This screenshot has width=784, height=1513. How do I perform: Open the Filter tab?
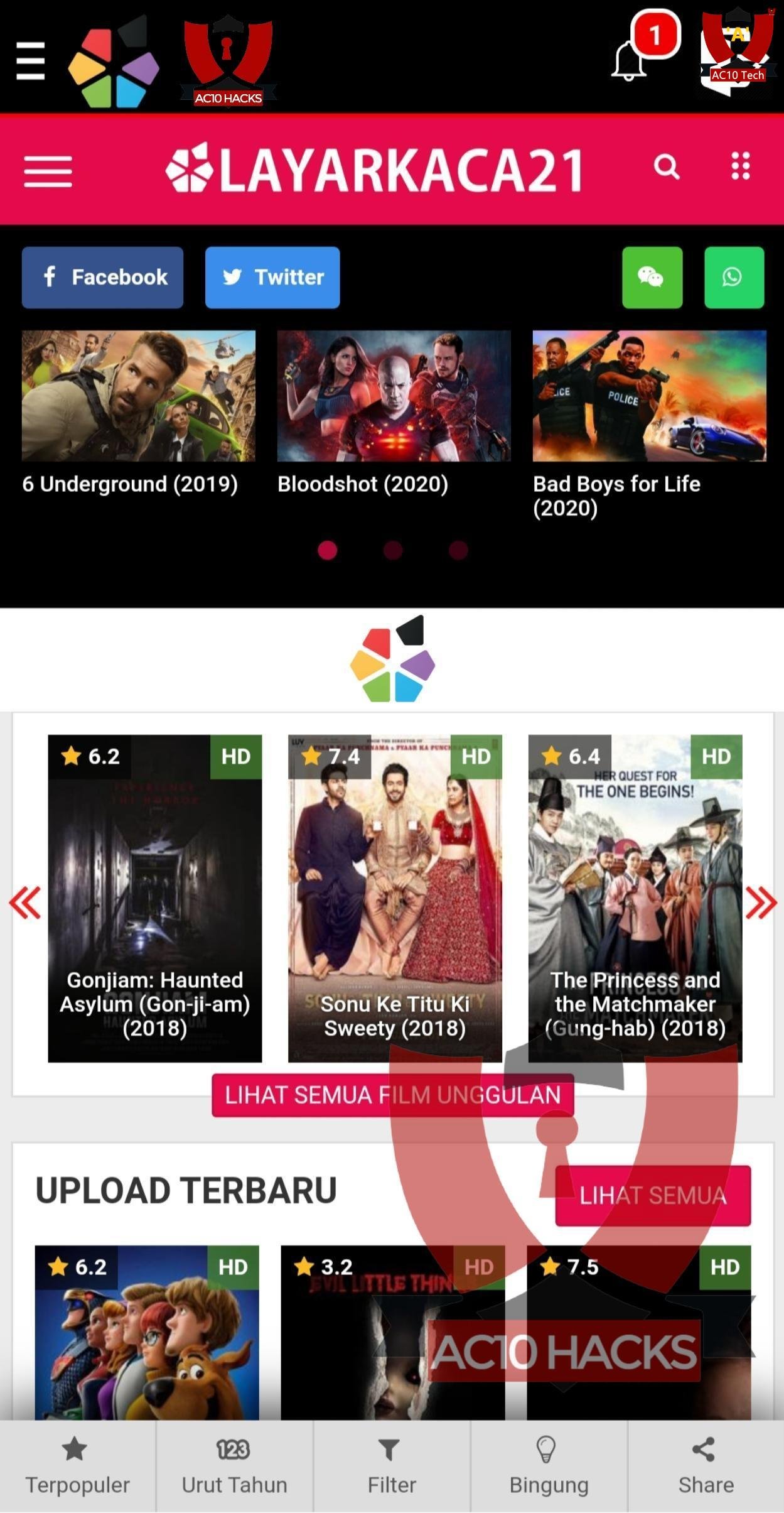(392, 1467)
